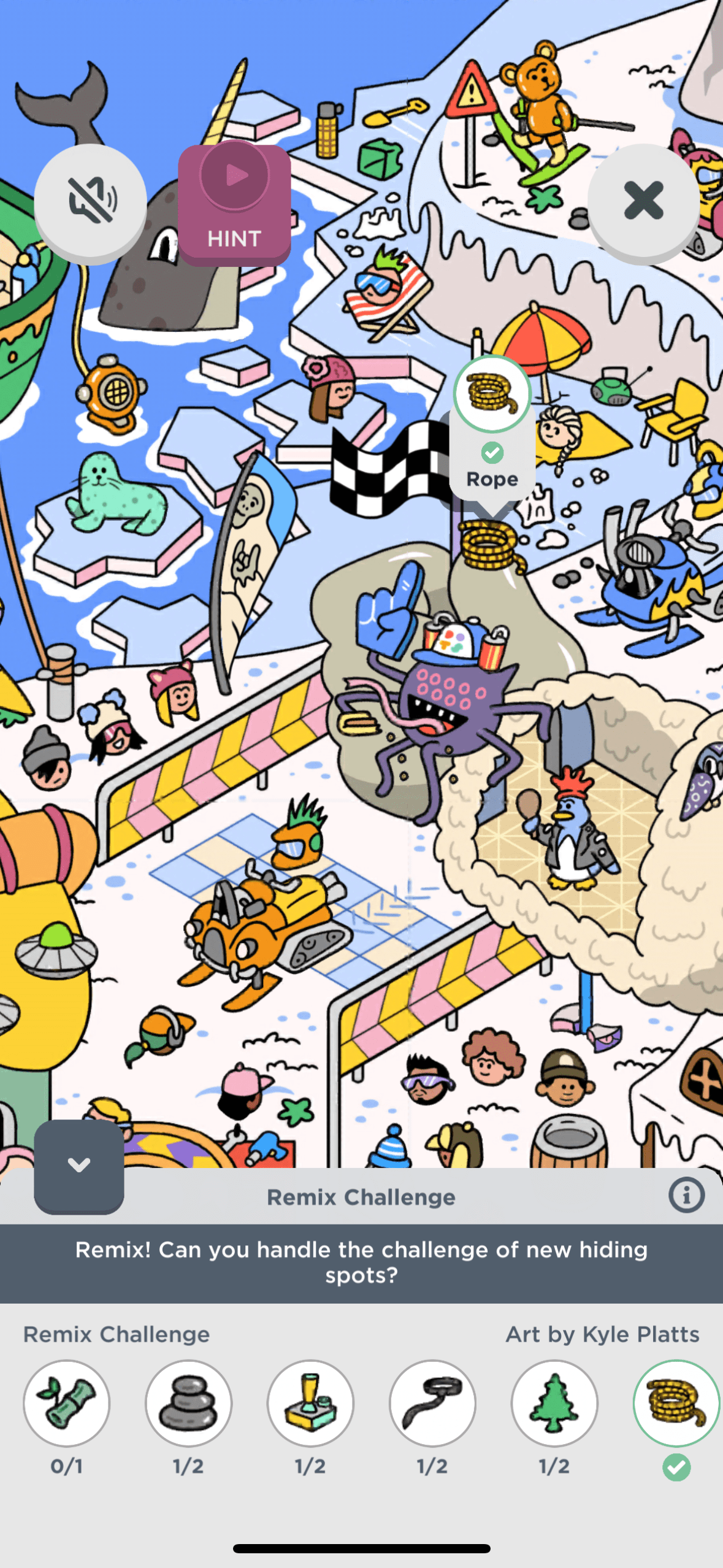Viewport: 723px width, 1568px height.
Task: Open the Remix Challenge info icon
Action: point(686,1195)
